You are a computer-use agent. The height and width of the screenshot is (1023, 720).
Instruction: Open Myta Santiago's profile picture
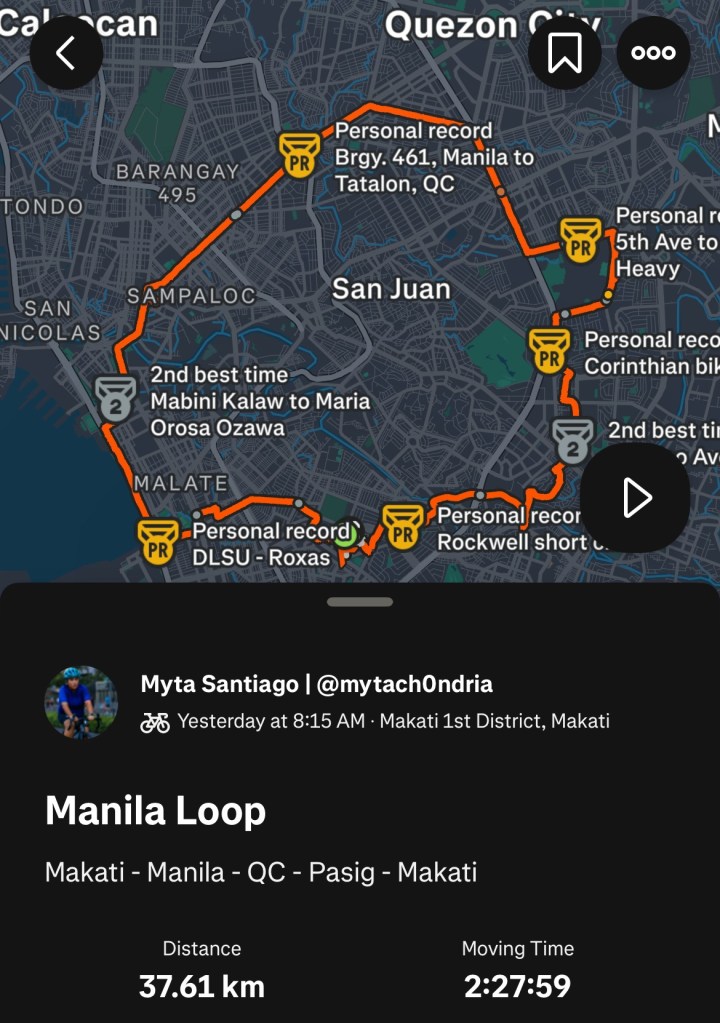pyautogui.click(x=81, y=702)
